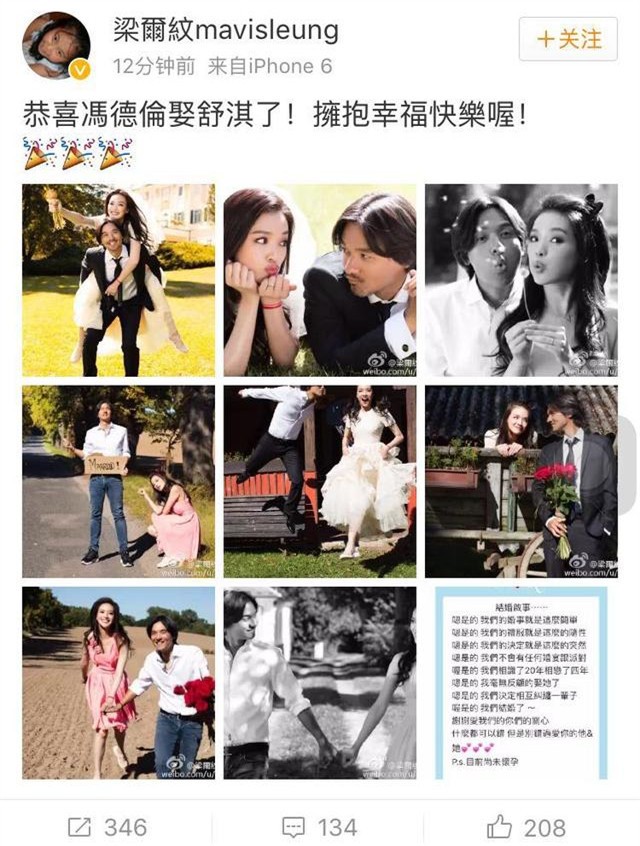
Task: Follow 梁爾紋mavisleung with the 关注 button
Action: [x=570, y=40]
